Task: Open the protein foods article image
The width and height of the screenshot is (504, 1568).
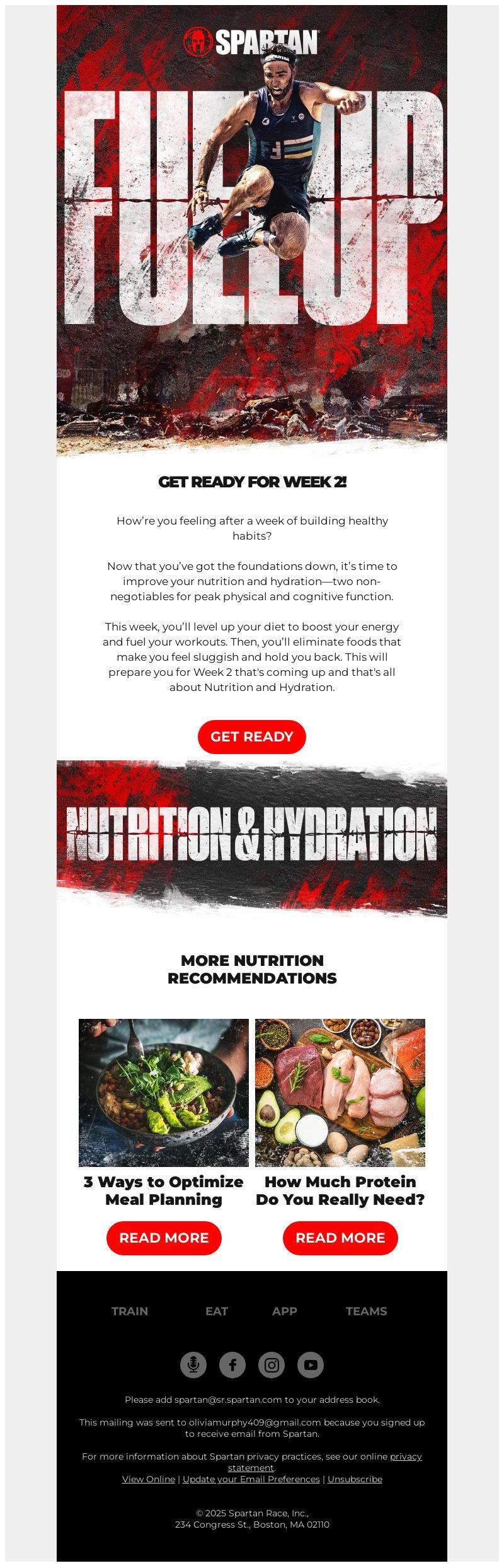Action: point(340,1092)
